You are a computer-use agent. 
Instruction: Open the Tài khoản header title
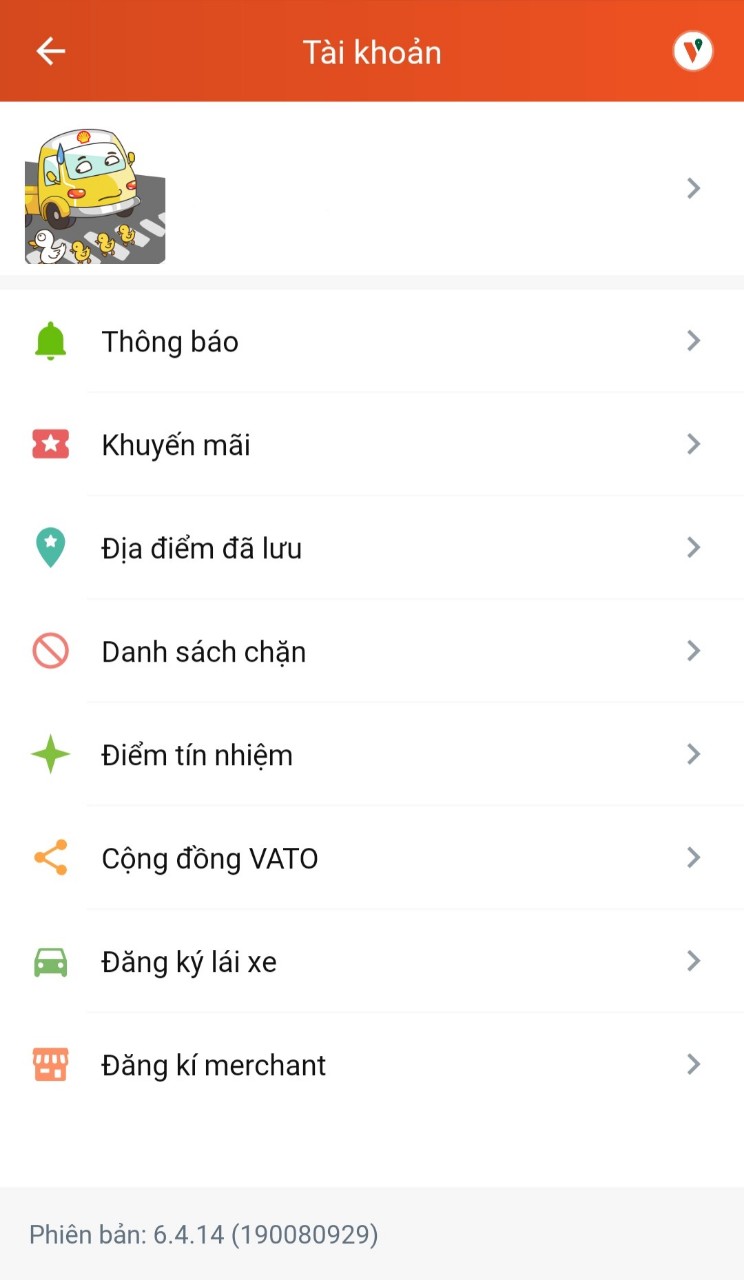[x=371, y=51]
